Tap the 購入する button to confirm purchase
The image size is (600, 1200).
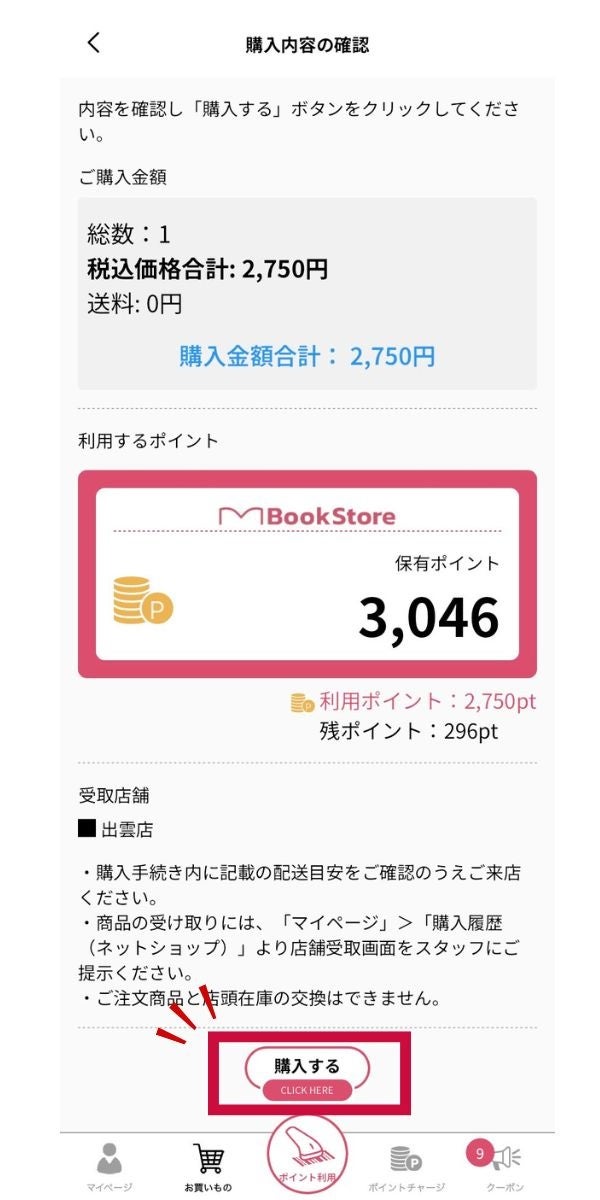(308, 1075)
